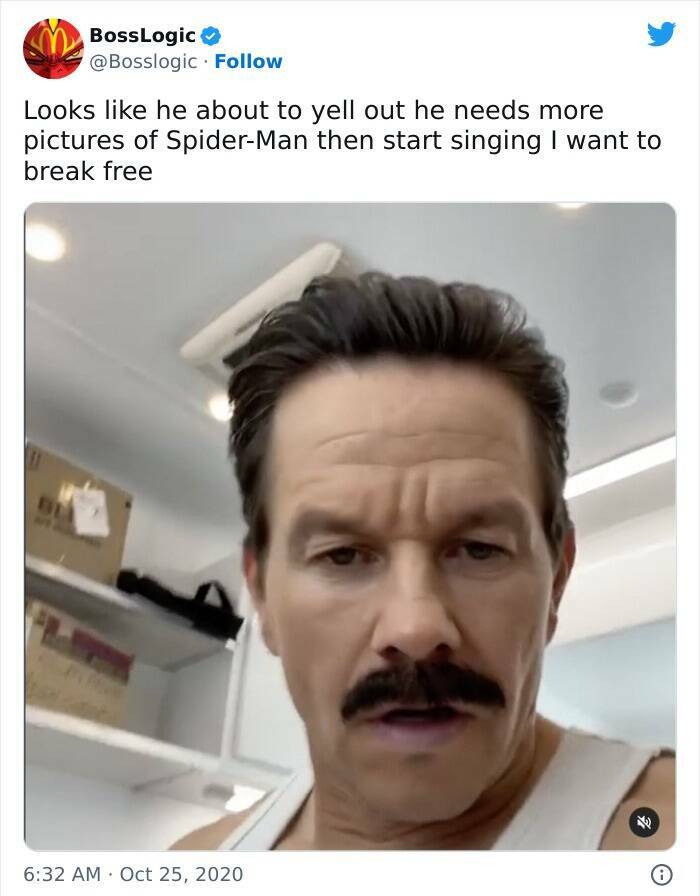This screenshot has height=896, width=700.
Task: Open the Twitter bird logo link
Action: 660,35
